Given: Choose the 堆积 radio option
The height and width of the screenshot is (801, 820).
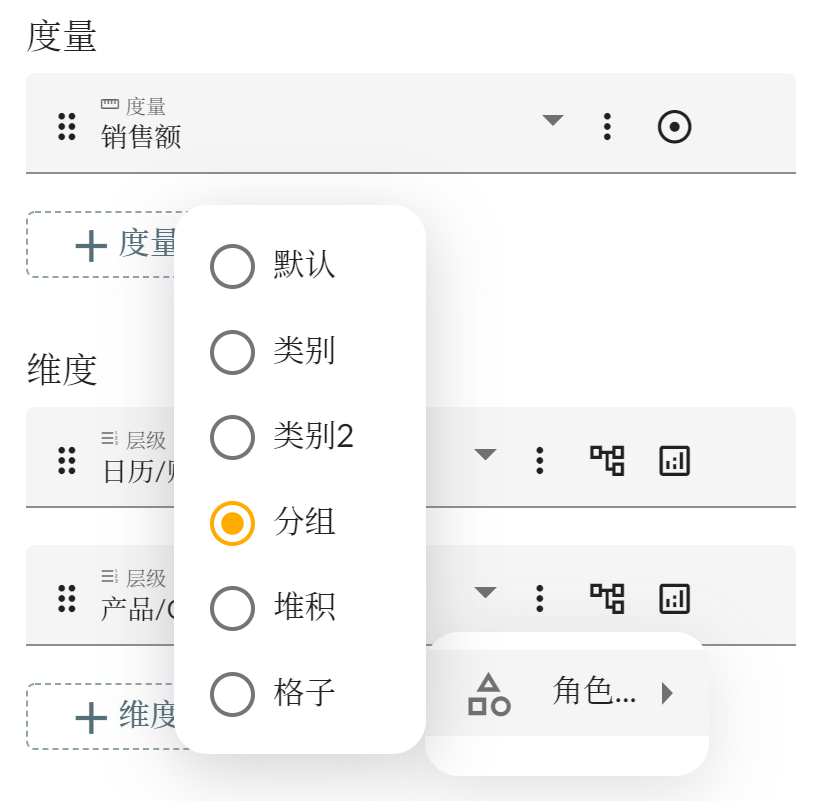Looking at the screenshot, I should point(232,608).
